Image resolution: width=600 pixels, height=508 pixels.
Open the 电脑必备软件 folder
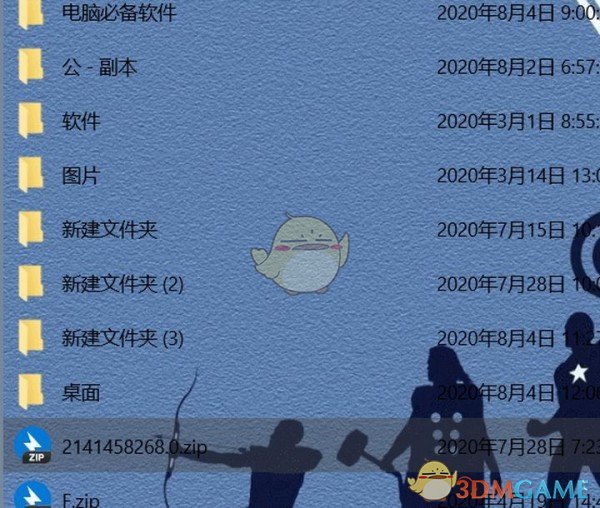click(x=118, y=14)
